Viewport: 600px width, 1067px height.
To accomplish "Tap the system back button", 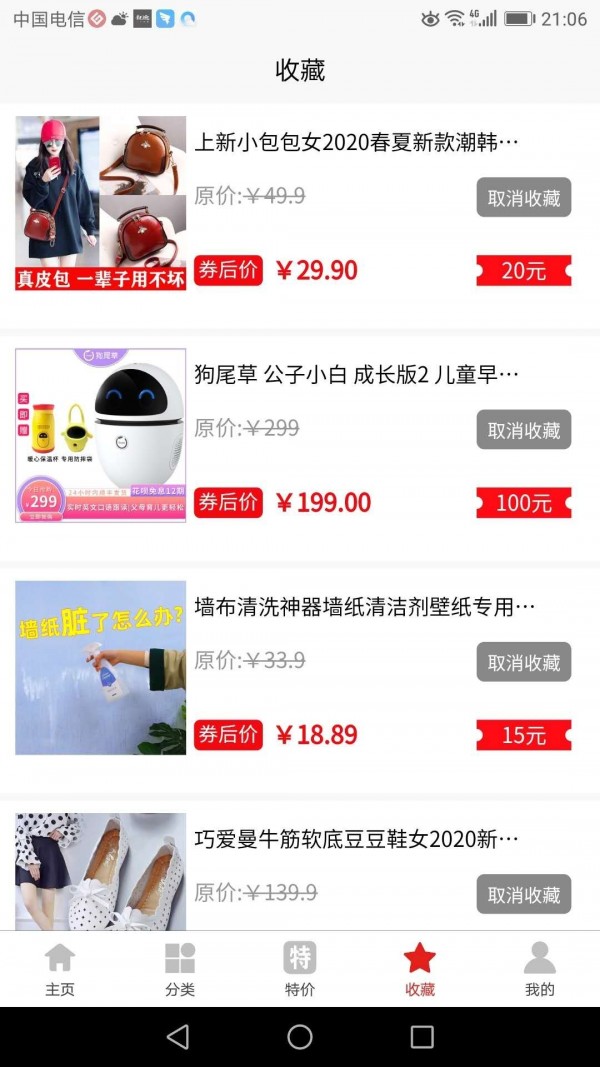I will (178, 1037).
